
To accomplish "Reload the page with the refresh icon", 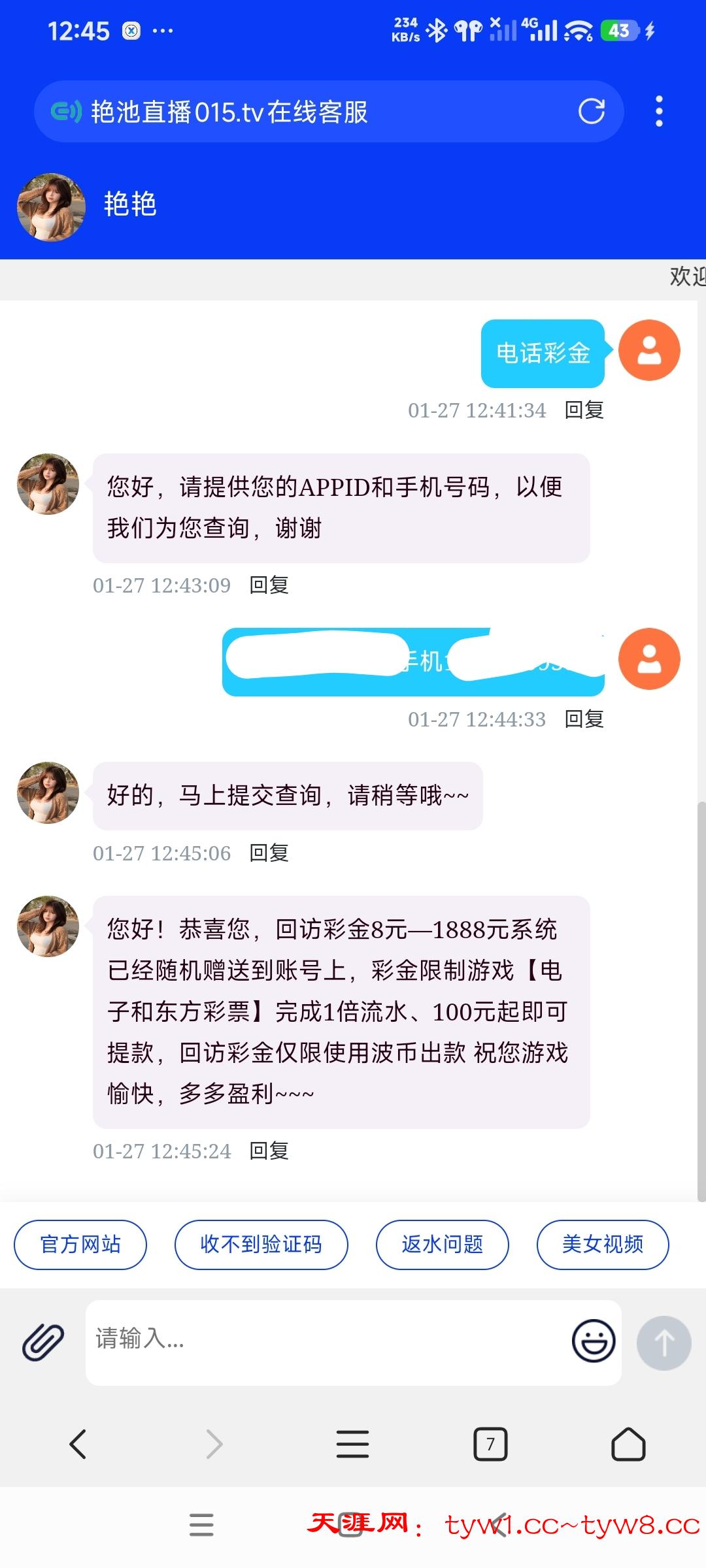I will pyautogui.click(x=591, y=112).
